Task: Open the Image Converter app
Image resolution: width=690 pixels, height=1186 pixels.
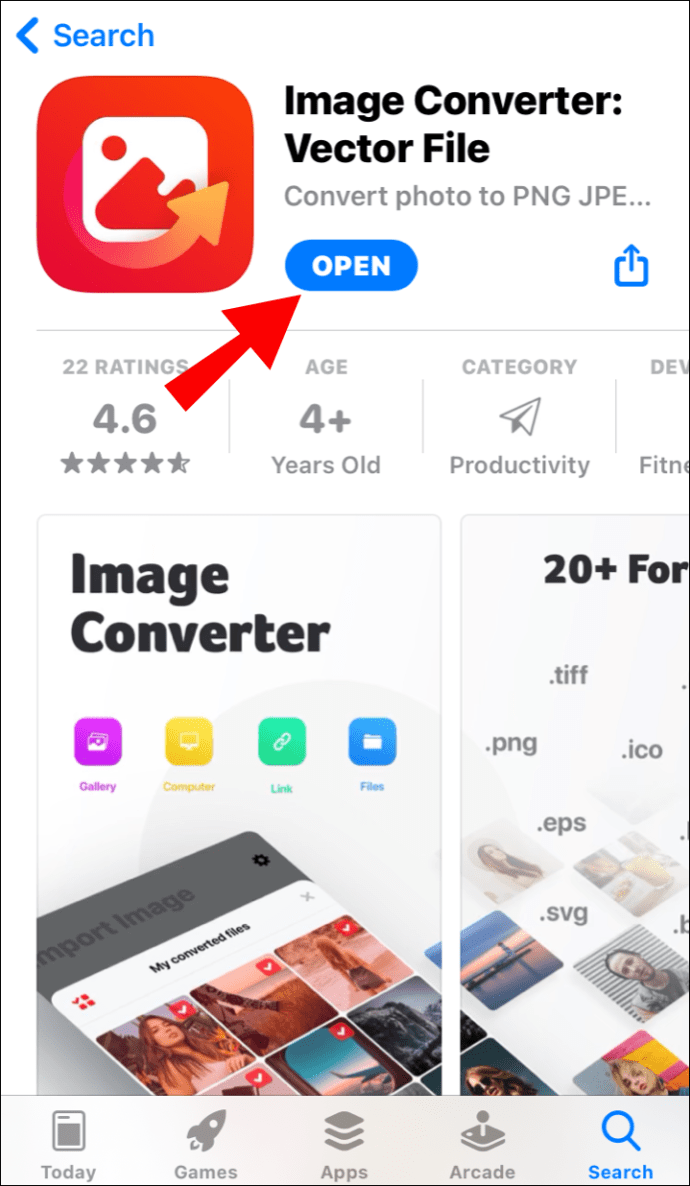Action: point(351,266)
